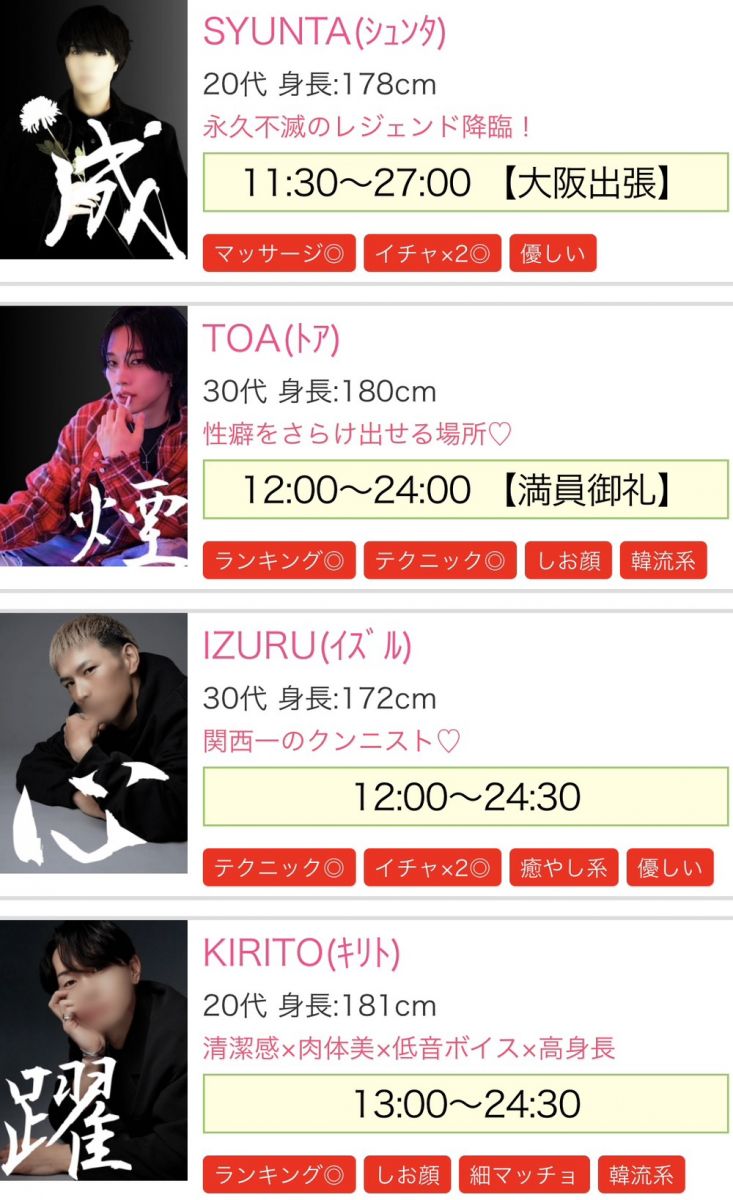Tap TOA's profile photo

pyautogui.click(x=93, y=436)
